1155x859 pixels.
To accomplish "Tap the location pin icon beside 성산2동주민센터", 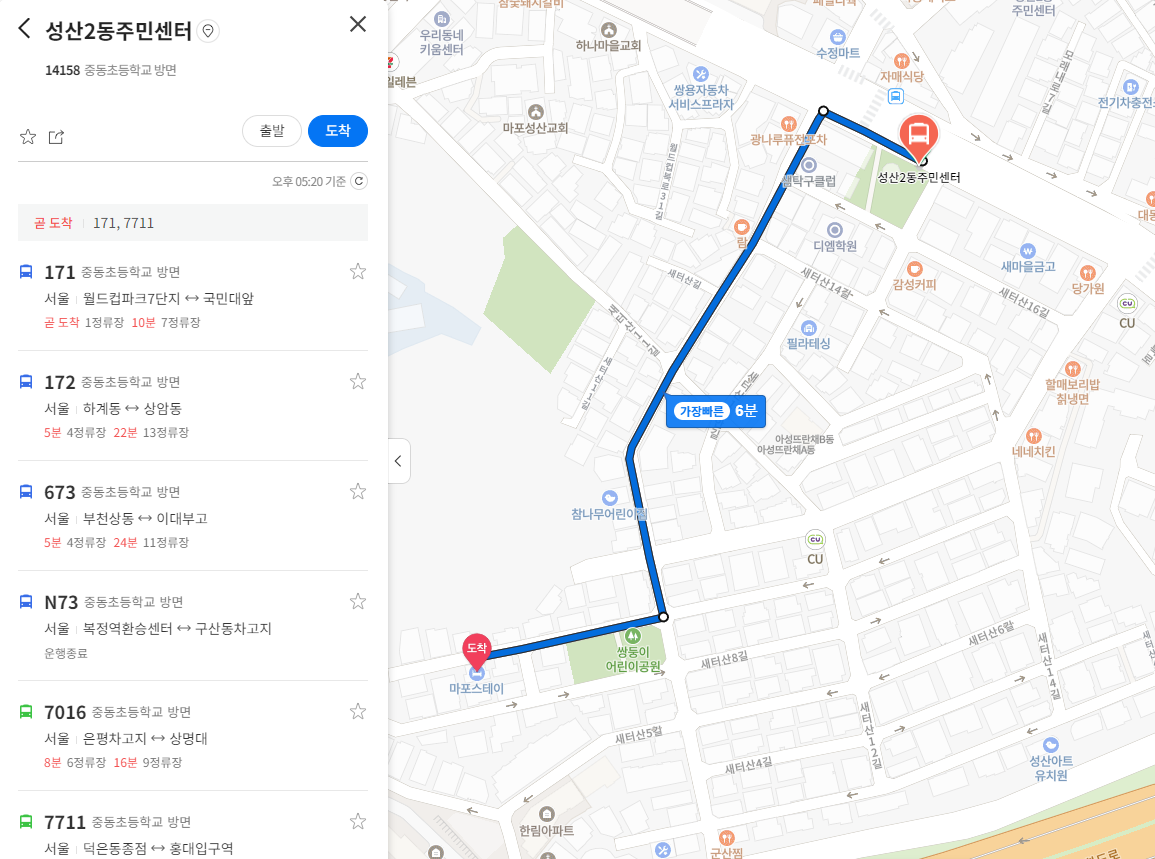I will (208, 31).
